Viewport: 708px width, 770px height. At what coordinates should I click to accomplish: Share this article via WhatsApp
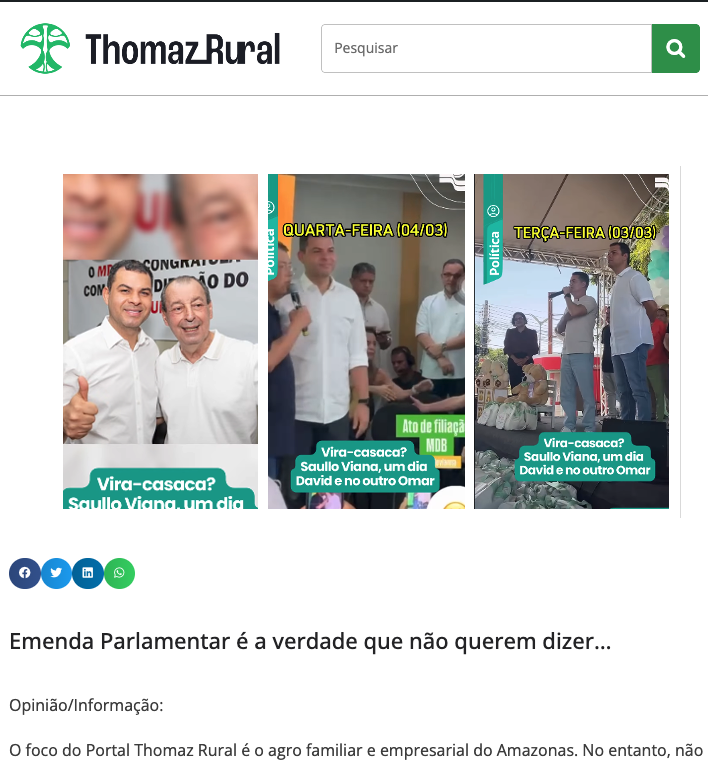point(119,573)
